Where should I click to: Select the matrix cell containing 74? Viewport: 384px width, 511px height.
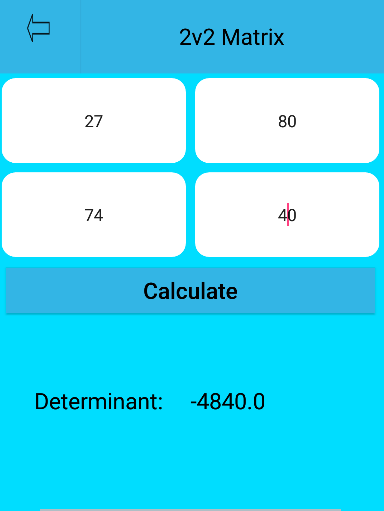(x=94, y=215)
